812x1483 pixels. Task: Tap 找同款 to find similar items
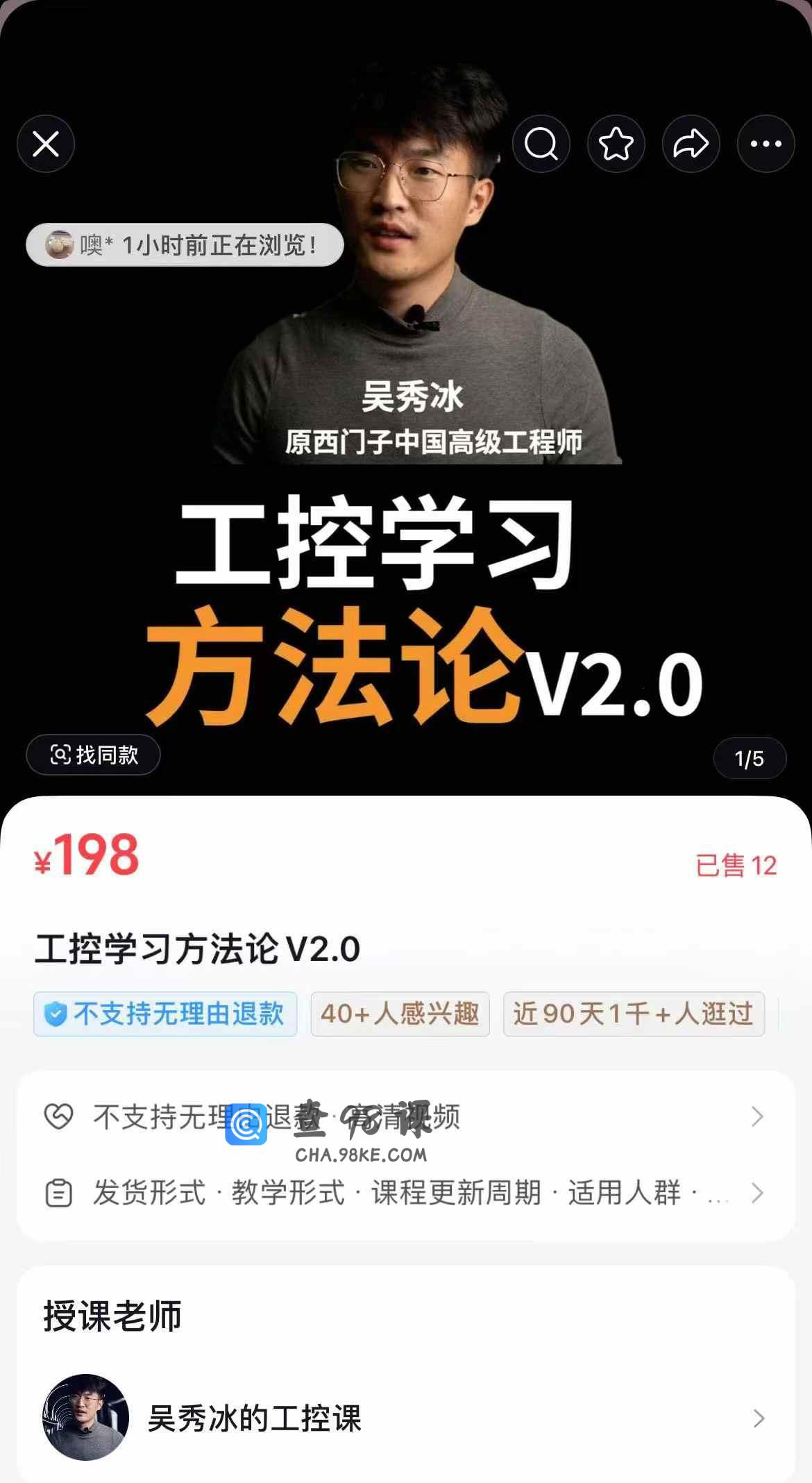click(x=94, y=755)
